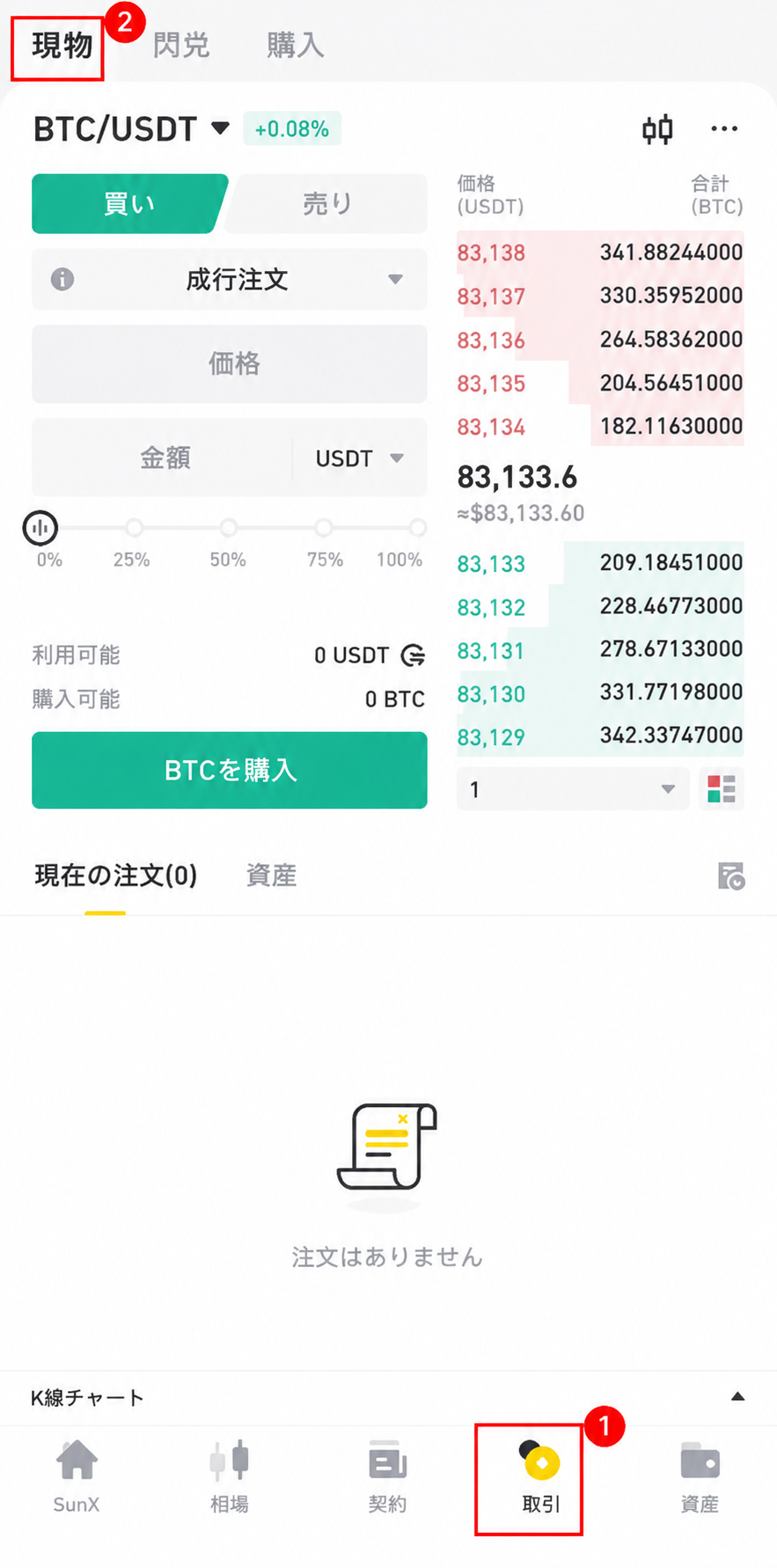Screen dimensions: 777x1568
Task: Expand the 成行注文 order type dropdown
Action: (230, 280)
